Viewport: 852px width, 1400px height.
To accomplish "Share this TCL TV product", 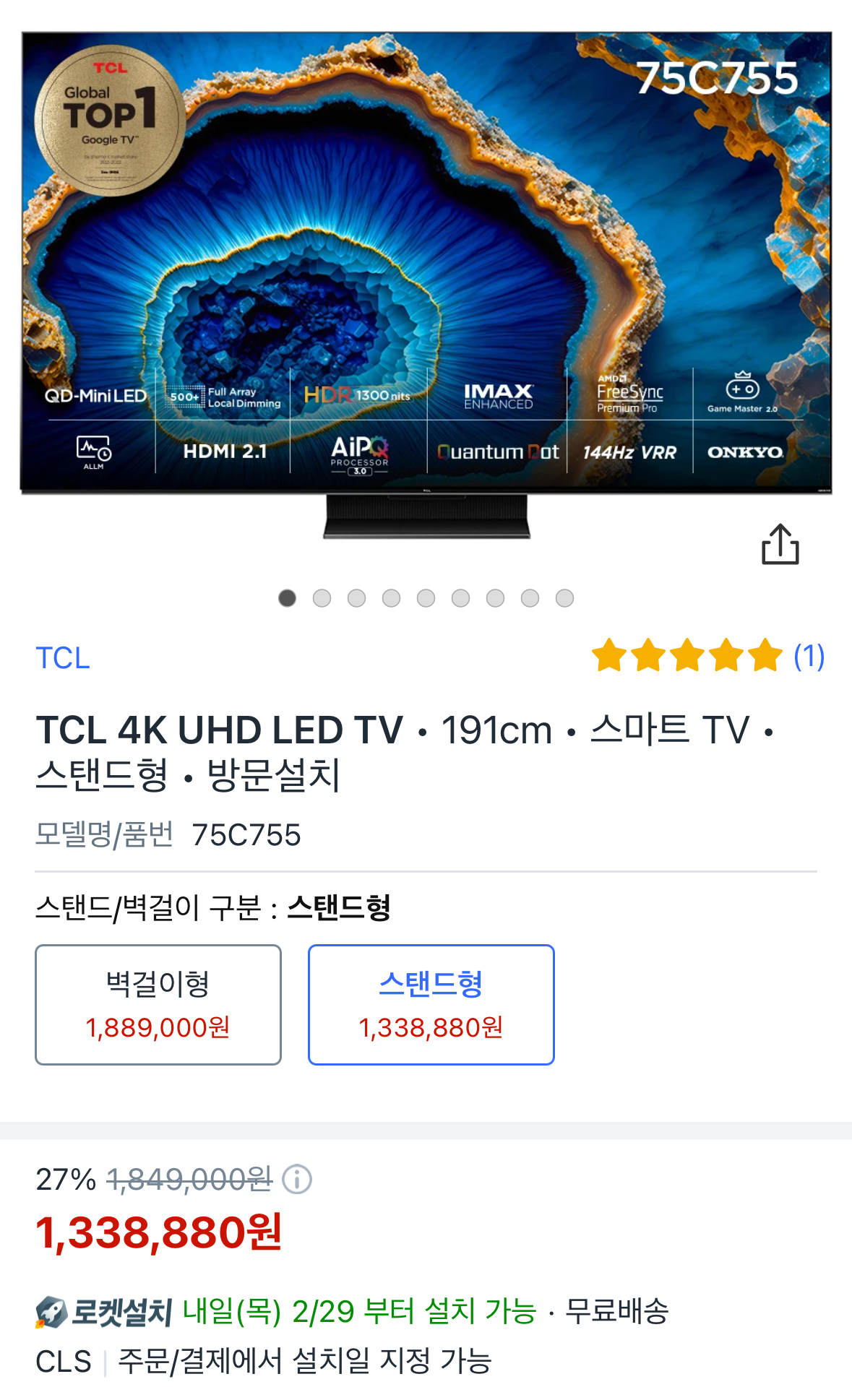I will pyautogui.click(x=780, y=544).
